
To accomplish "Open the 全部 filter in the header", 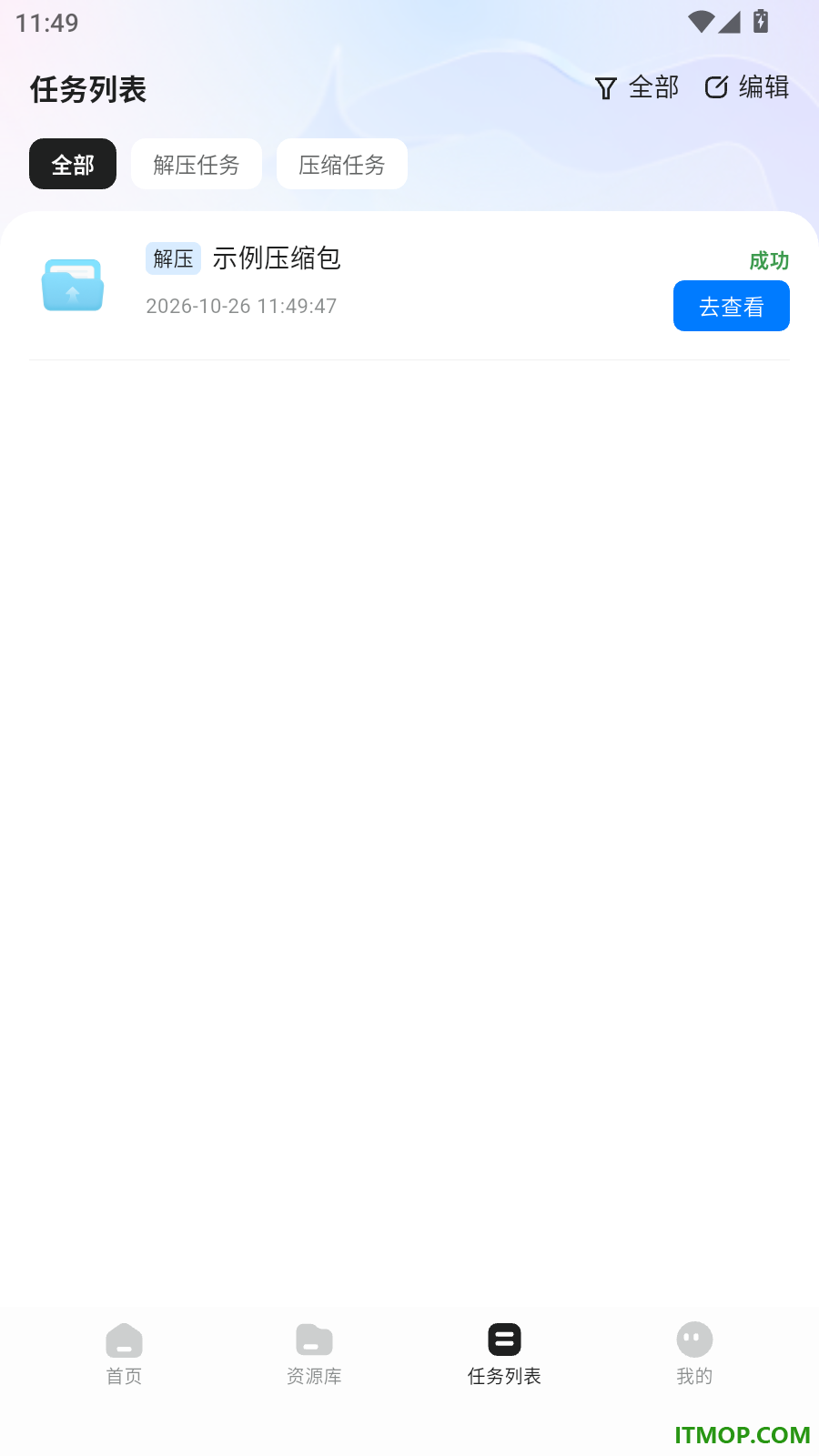I will (x=637, y=87).
